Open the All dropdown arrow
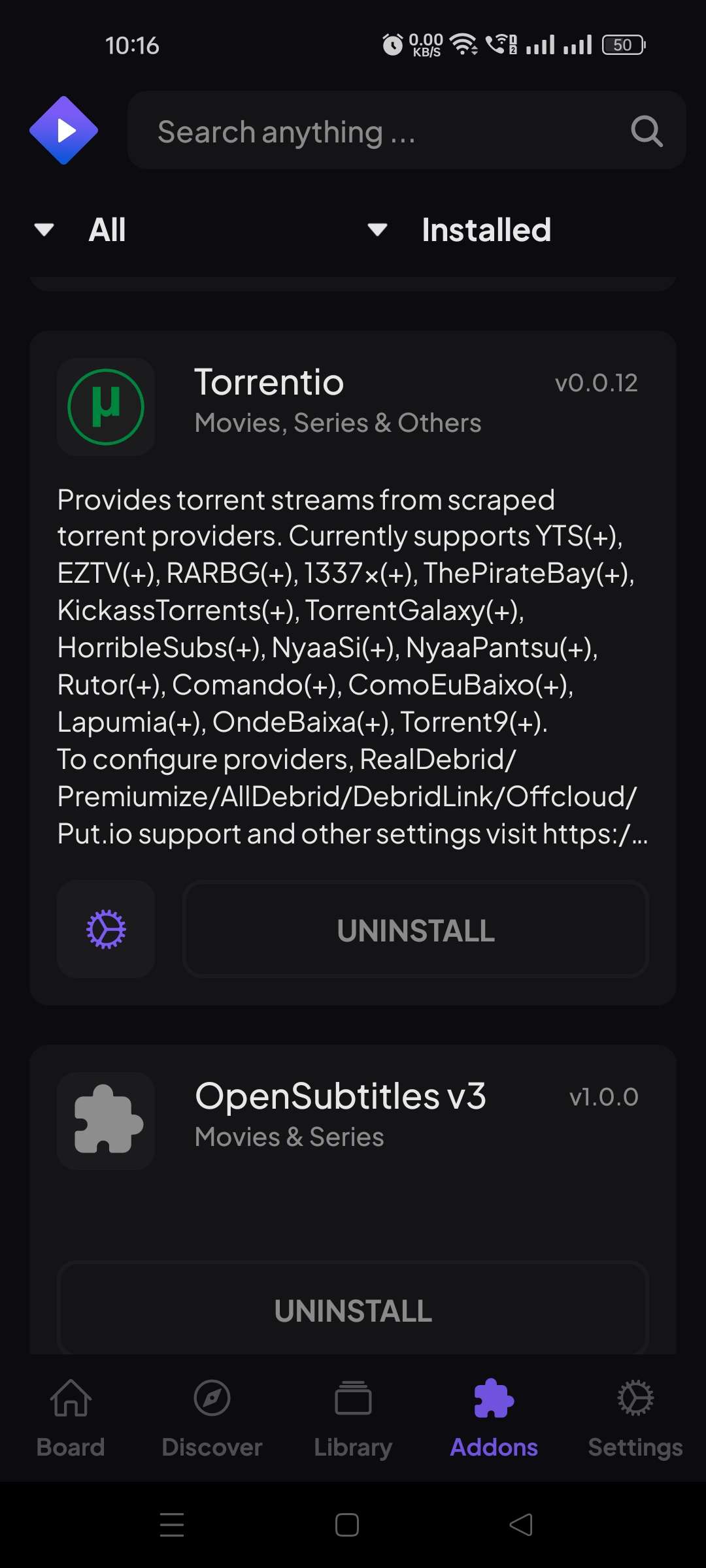 (x=43, y=230)
